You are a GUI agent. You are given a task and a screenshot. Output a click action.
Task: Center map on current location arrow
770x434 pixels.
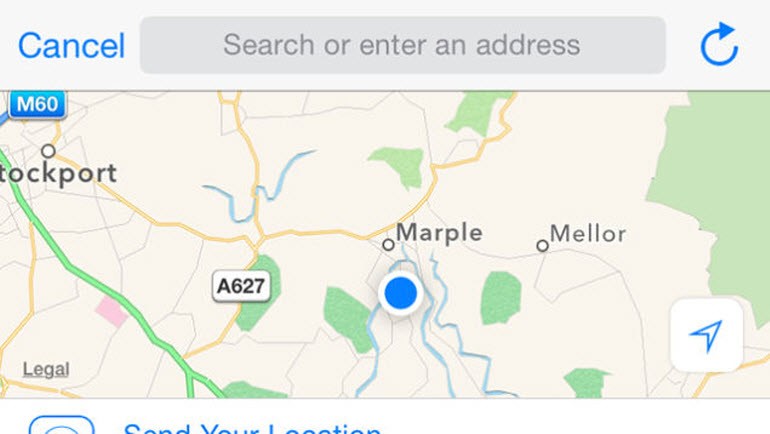coord(706,336)
